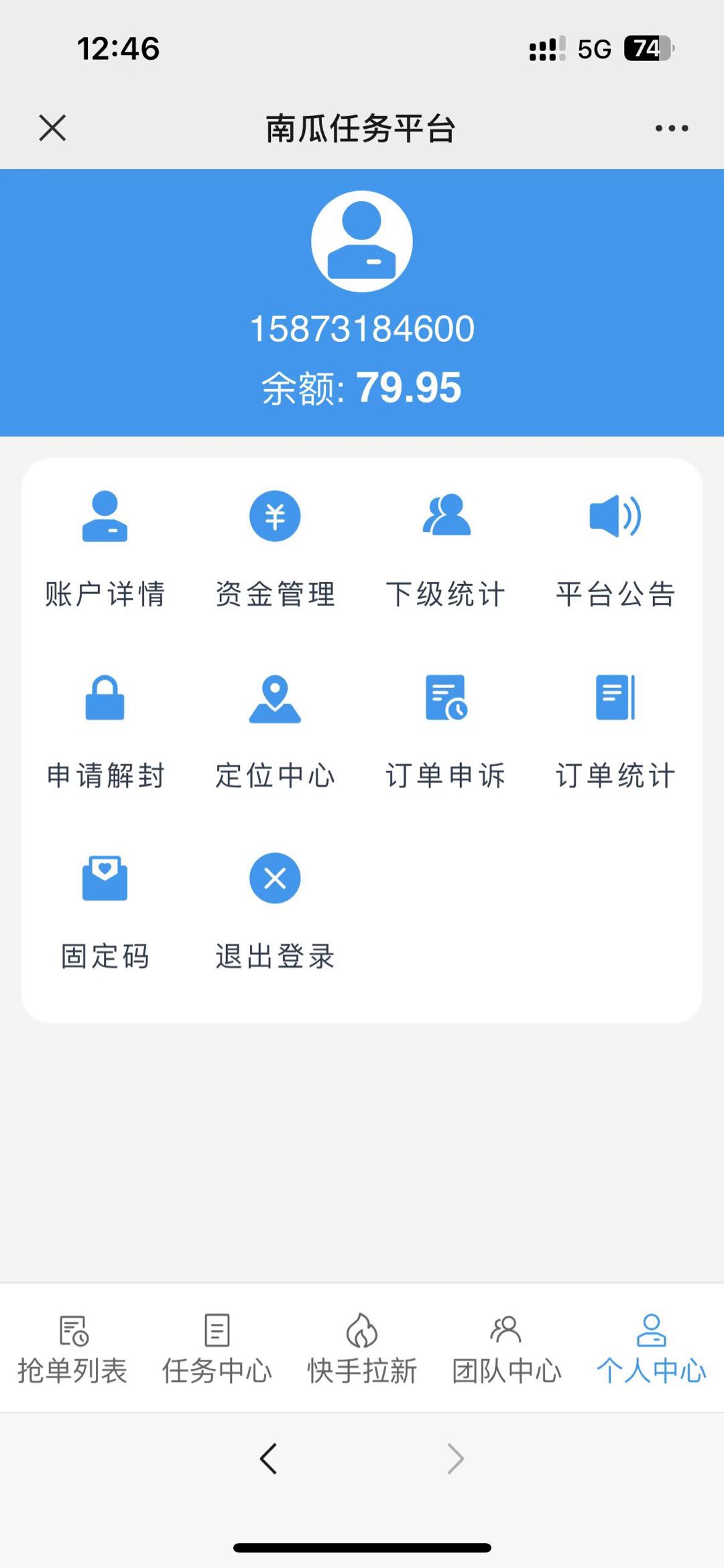Open 订单申诉 order appeals

[446, 732]
